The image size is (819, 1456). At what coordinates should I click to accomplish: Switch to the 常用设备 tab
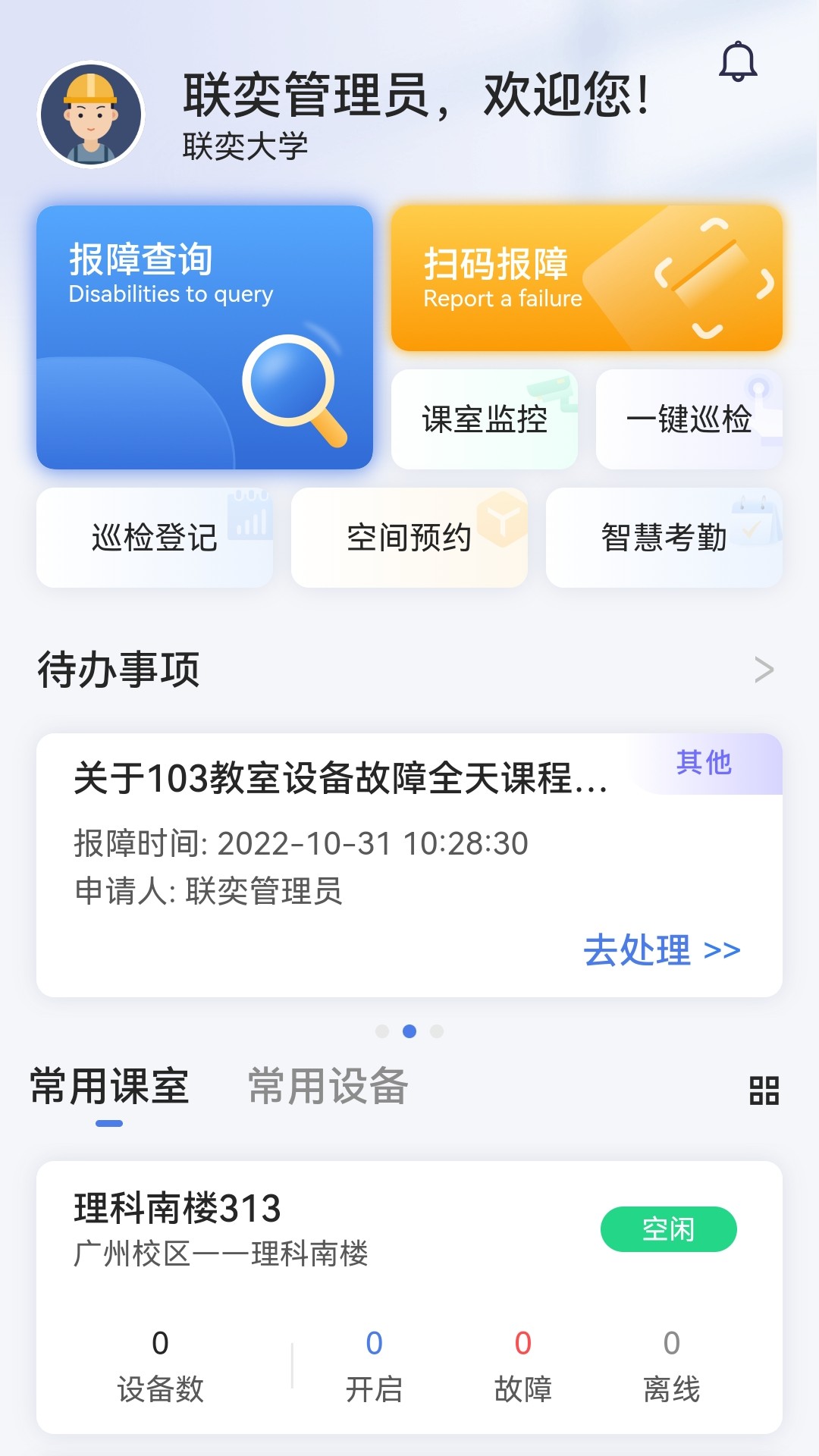[328, 1086]
